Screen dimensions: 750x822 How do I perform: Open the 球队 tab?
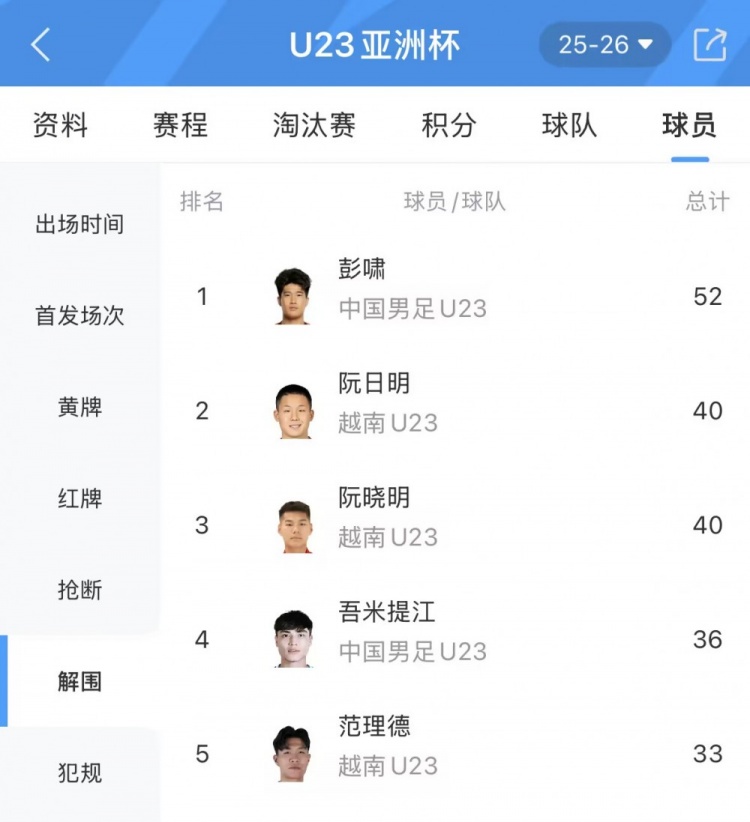tap(569, 125)
